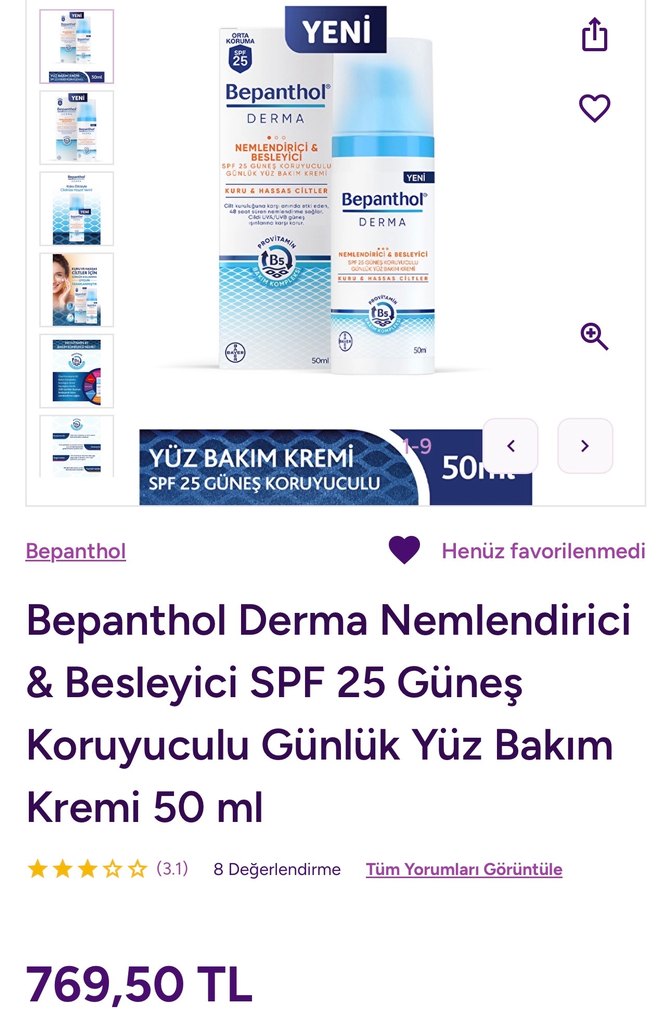Select the fourth thumbnail with a woman's face

77,290
